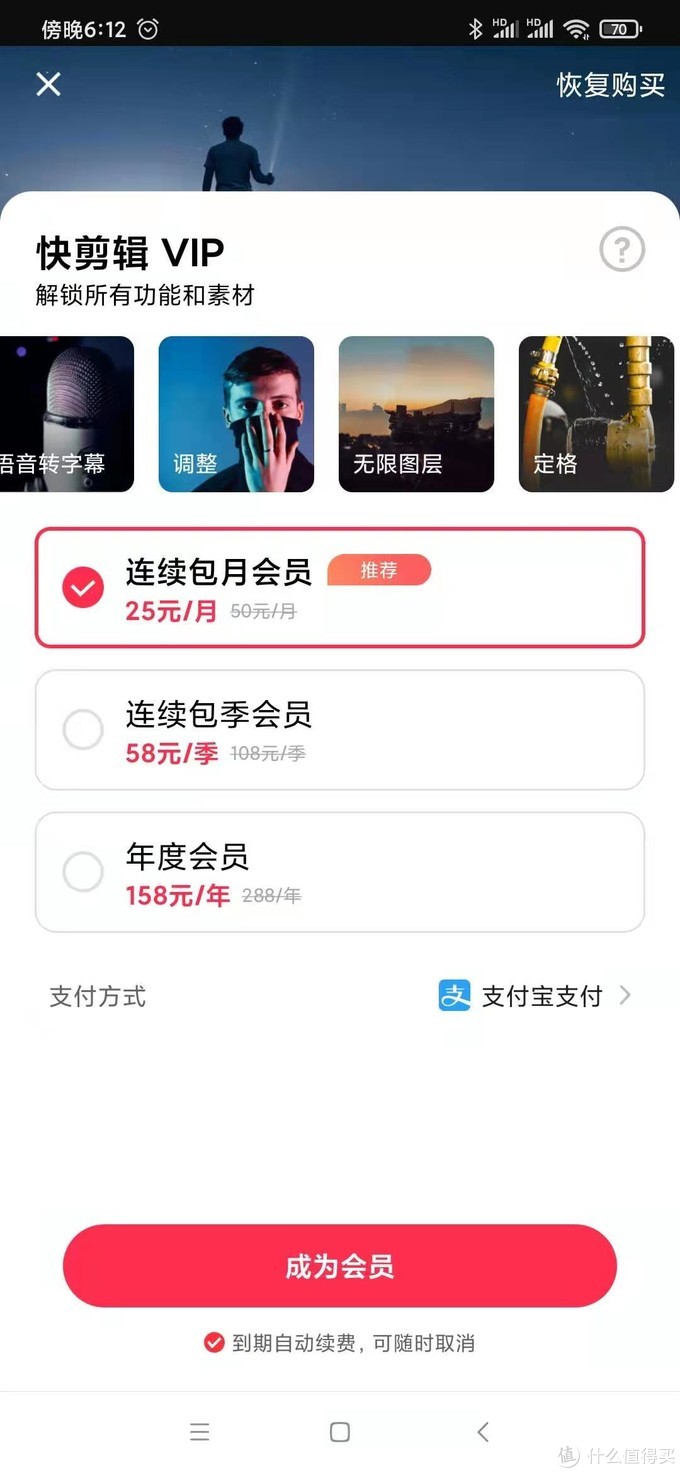Pick the 年度会员 yearly plan
The width and height of the screenshot is (680, 1473).
[340, 872]
